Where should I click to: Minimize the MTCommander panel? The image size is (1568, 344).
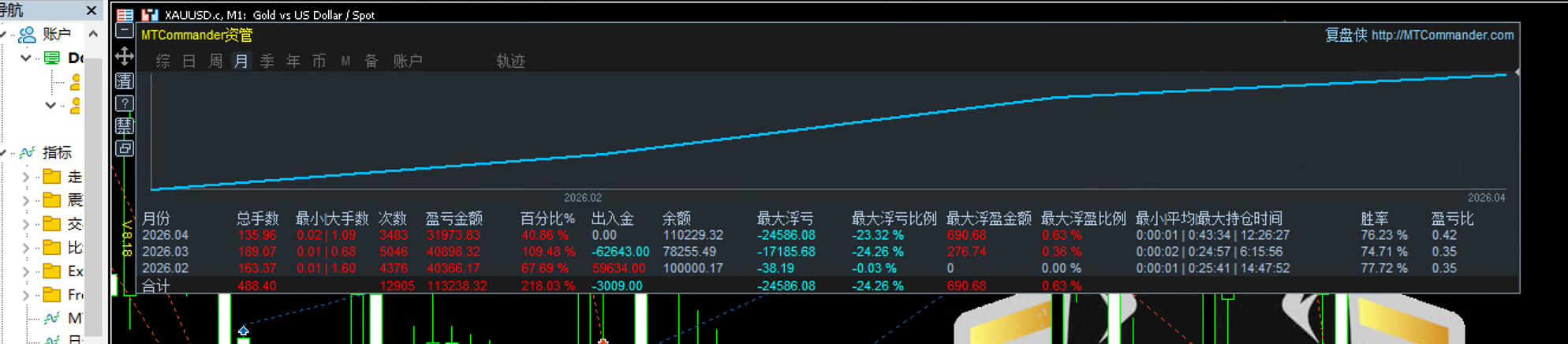[125, 31]
